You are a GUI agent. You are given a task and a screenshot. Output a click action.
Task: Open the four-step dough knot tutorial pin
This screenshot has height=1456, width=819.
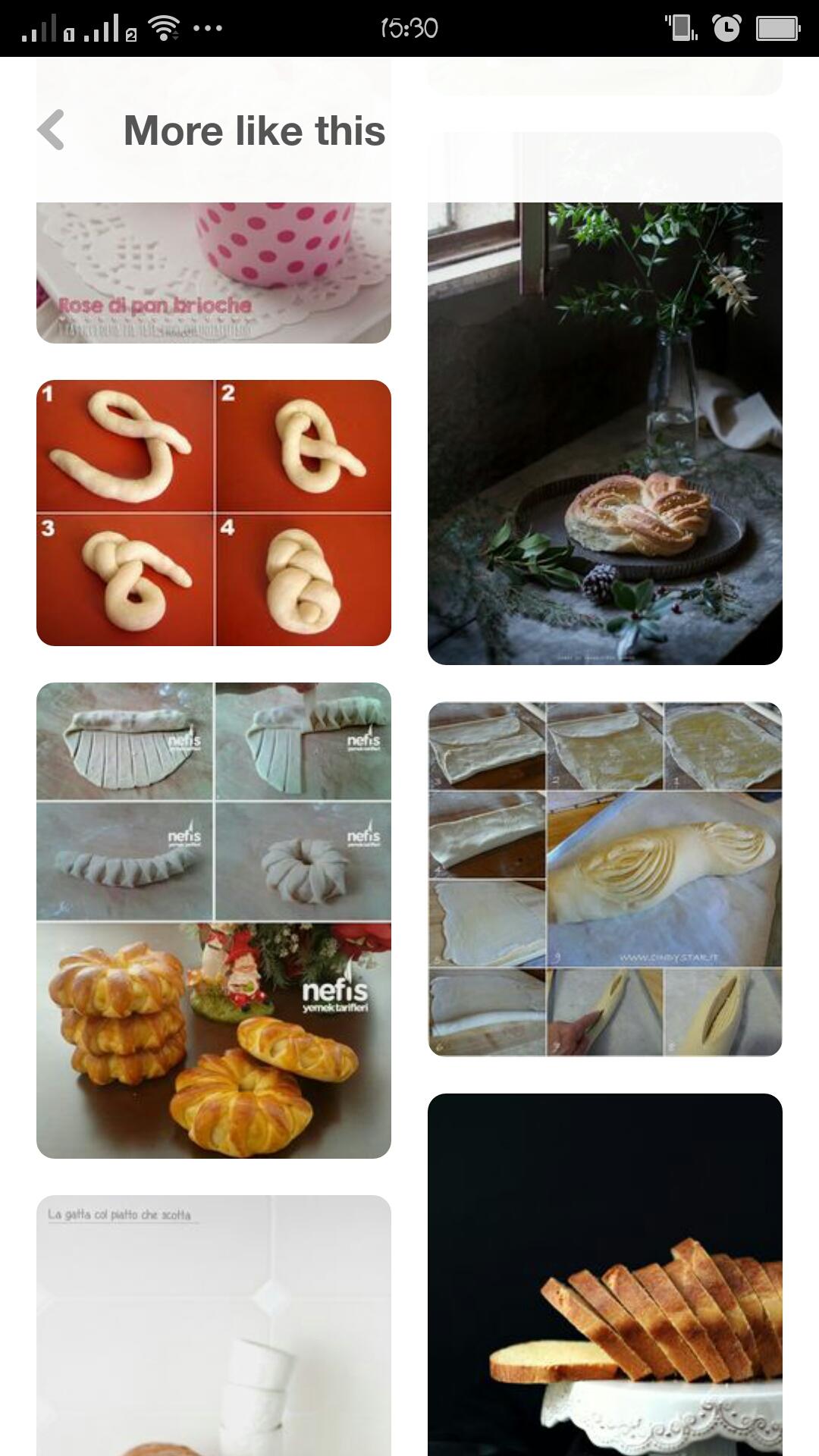pos(214,513)
